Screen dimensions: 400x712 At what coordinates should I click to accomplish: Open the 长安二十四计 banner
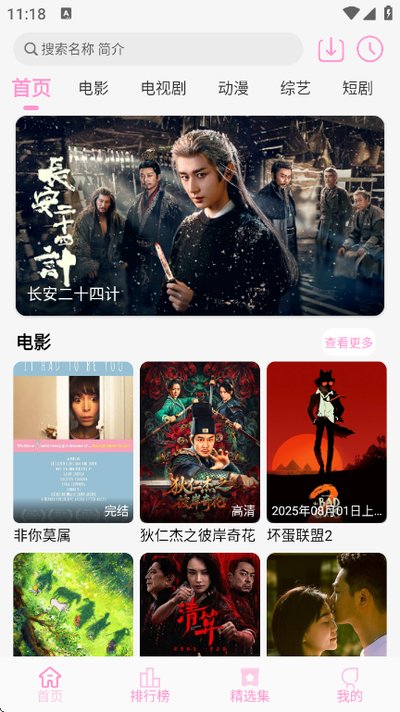tap(200, 216)
